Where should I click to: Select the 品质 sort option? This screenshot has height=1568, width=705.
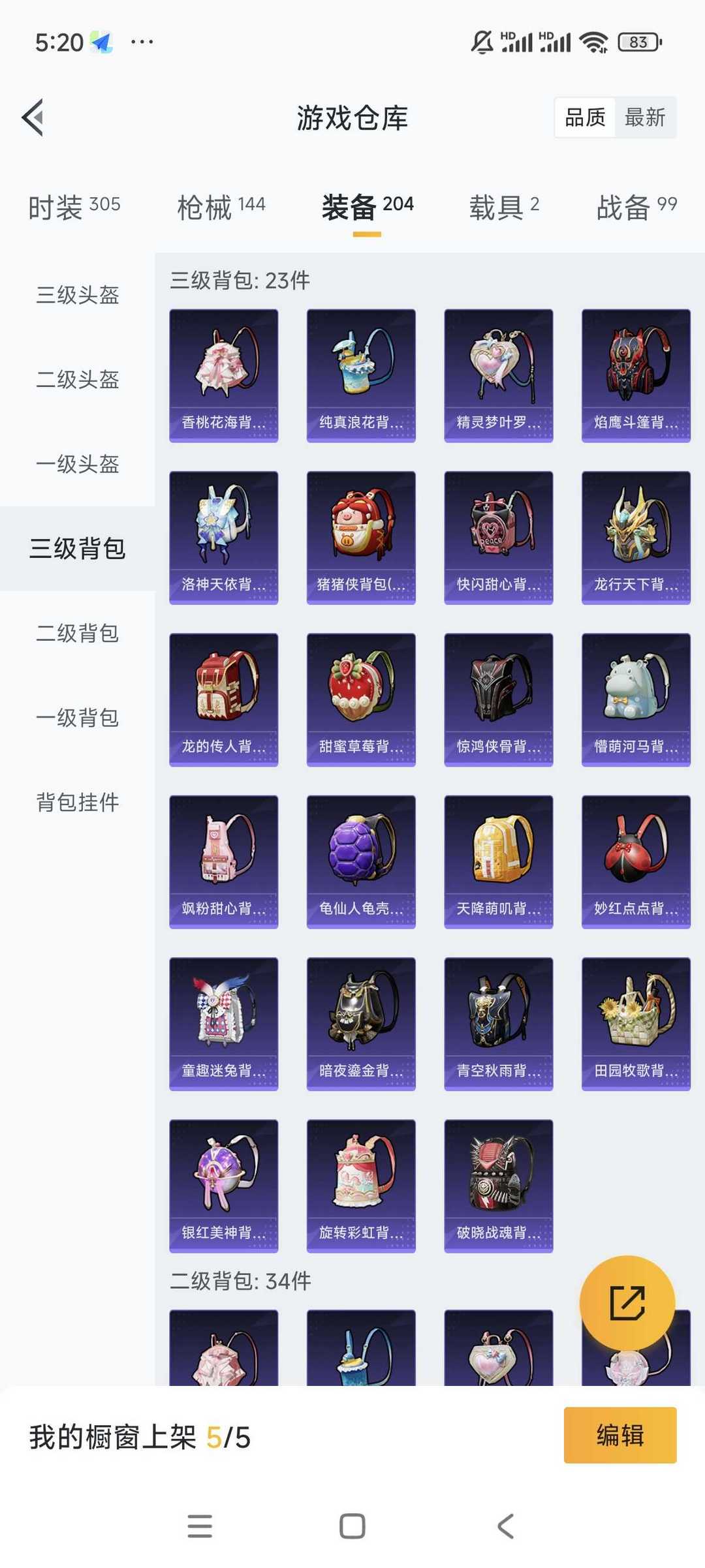click(585, 117)
